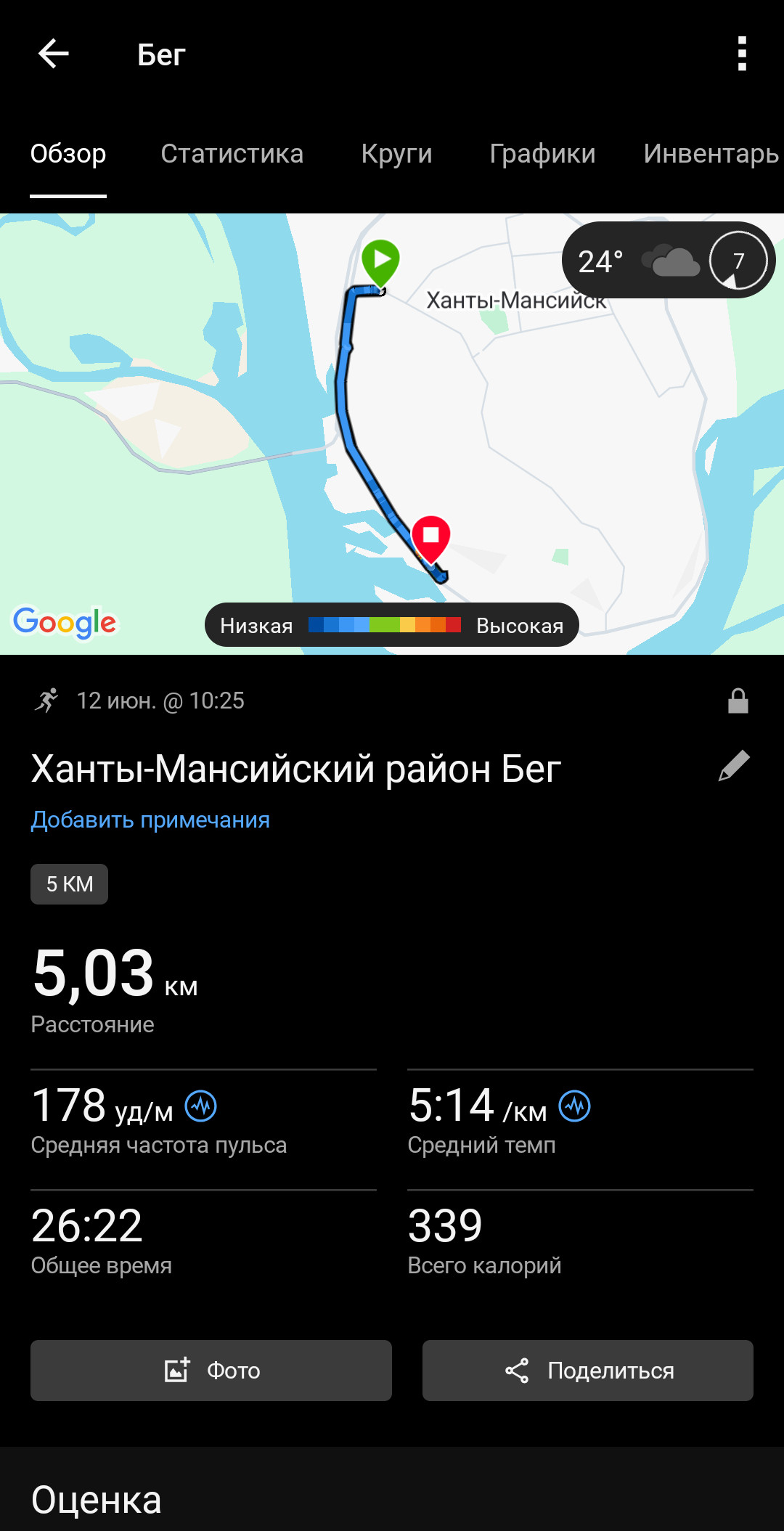The image size is (784, 1531).
Task: Tap Добавить примечания link
Action: click(150, 820)
